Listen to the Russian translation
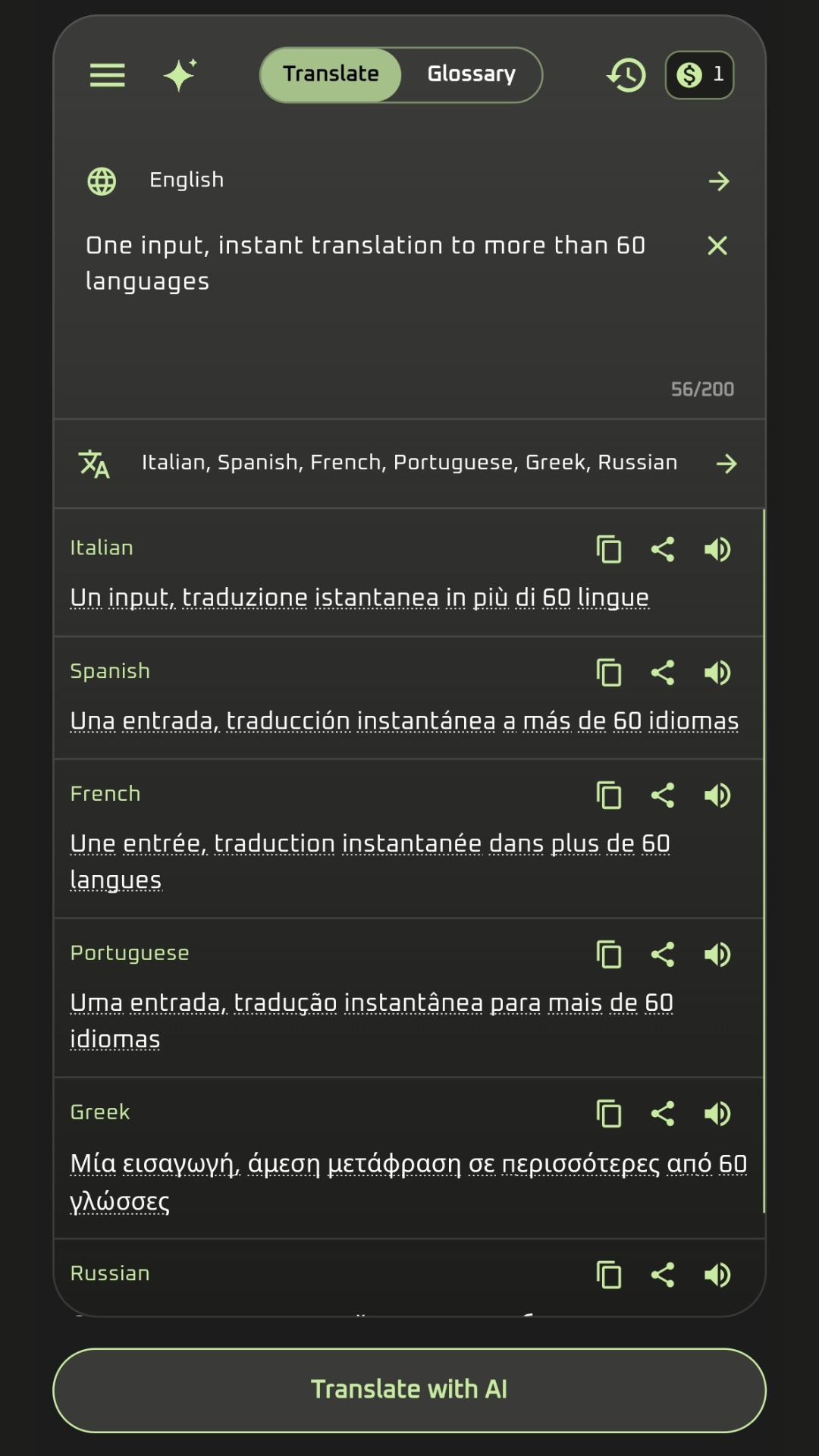The height and width of the screenshot is (1456, 819). 717,1275
